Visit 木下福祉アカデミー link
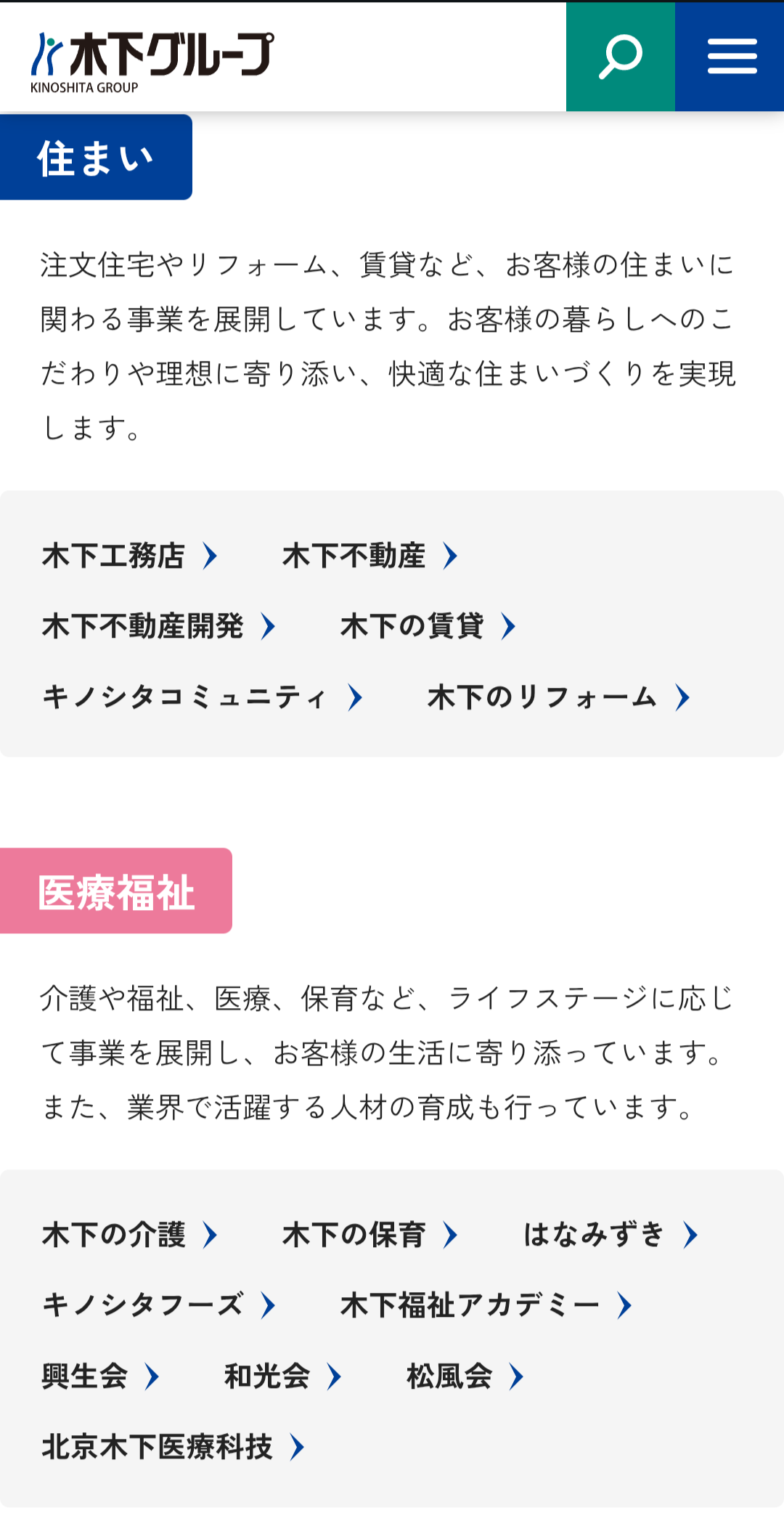 point(485,1305)
